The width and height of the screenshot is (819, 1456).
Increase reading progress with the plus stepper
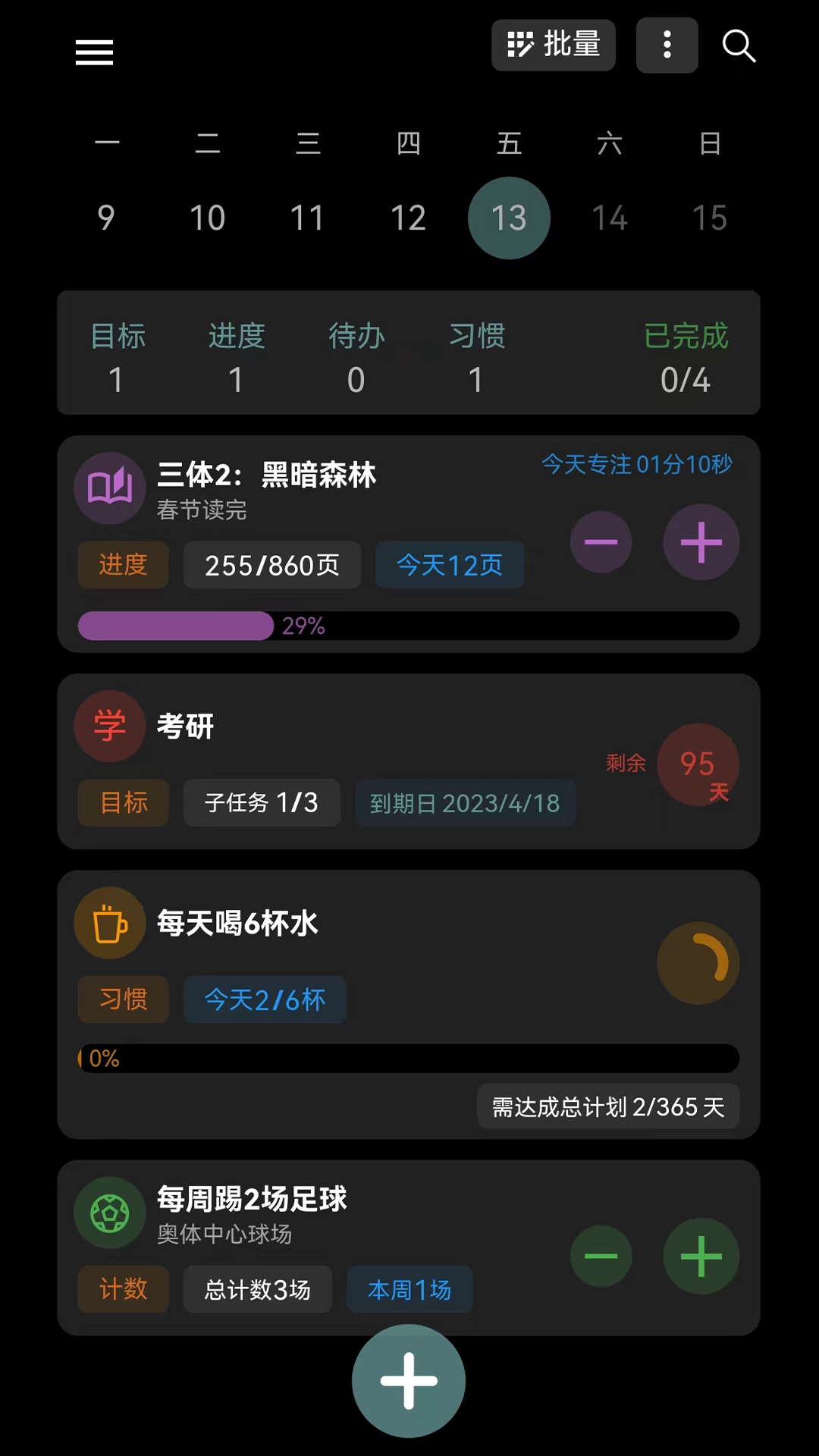(701, 541)
